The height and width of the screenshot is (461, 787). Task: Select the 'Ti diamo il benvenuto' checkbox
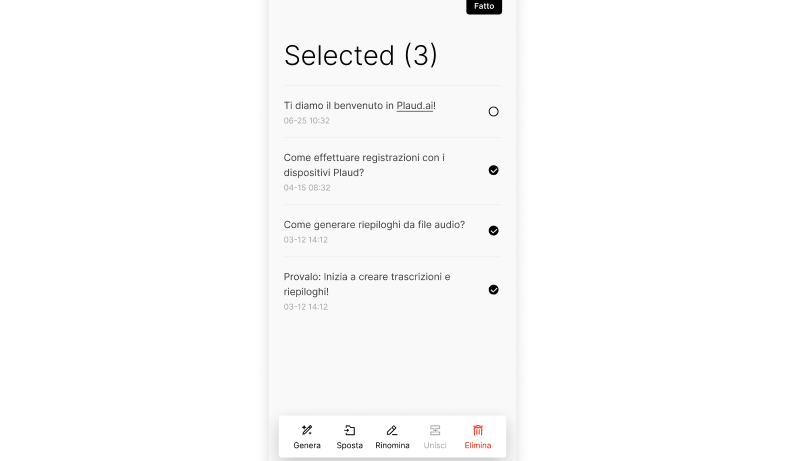pyautogui.click(x=493, y=112)
